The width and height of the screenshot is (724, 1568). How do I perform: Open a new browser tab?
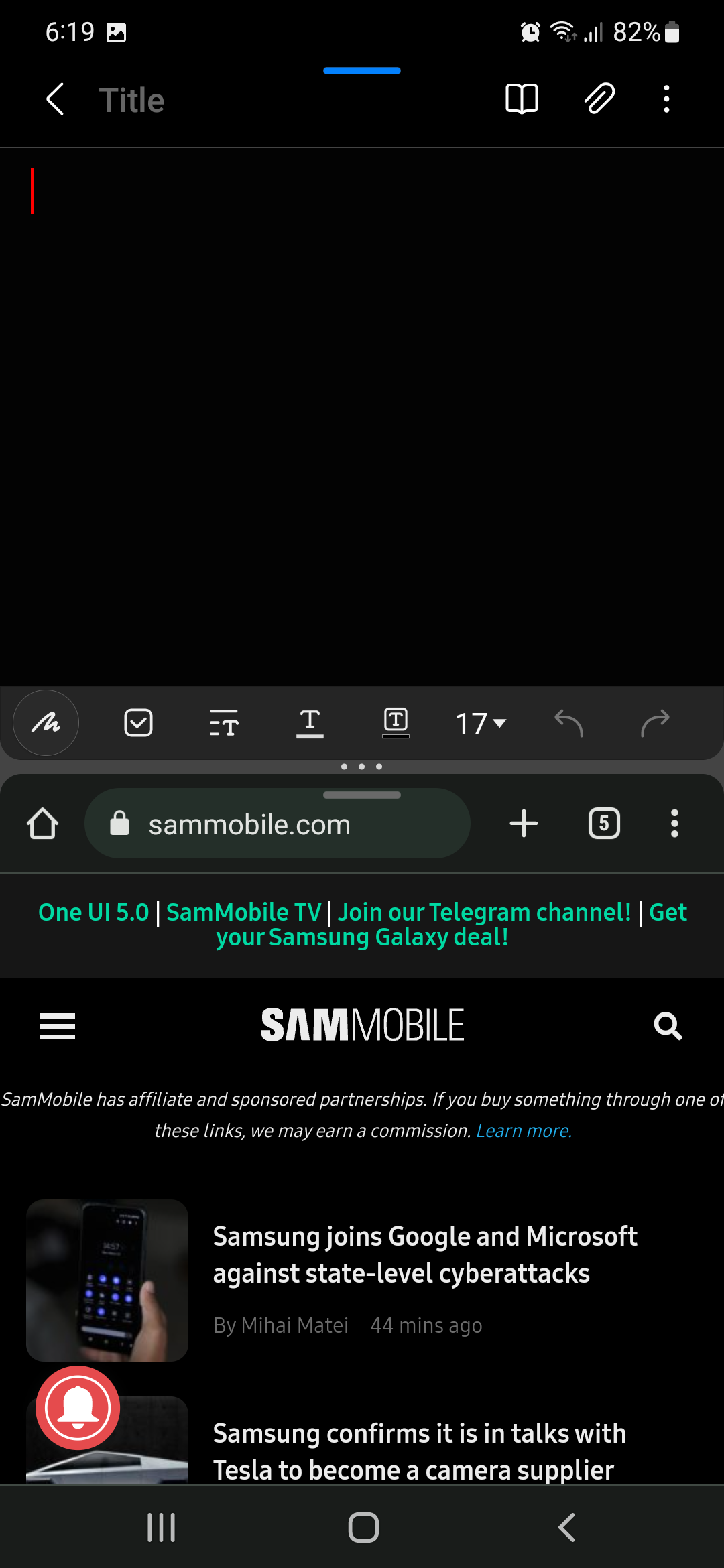pyautogui.click(x=524, y=824)
